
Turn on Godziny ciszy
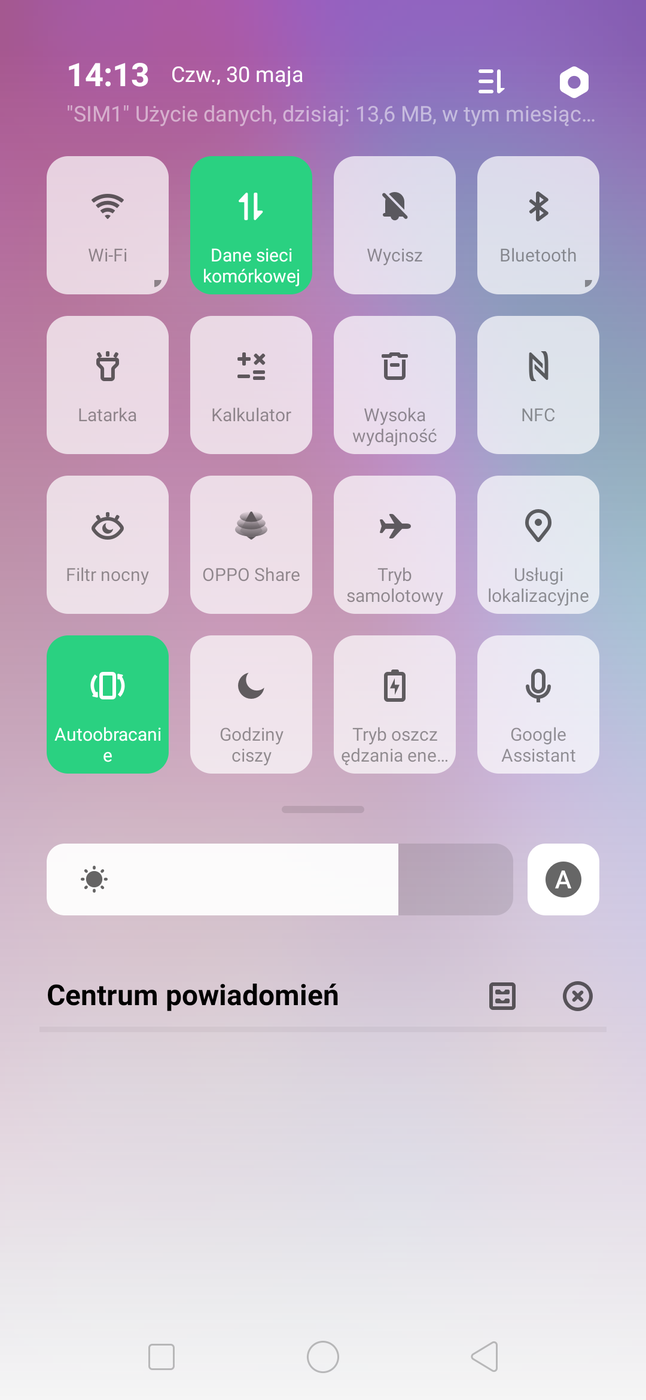(x=251, y=704)
